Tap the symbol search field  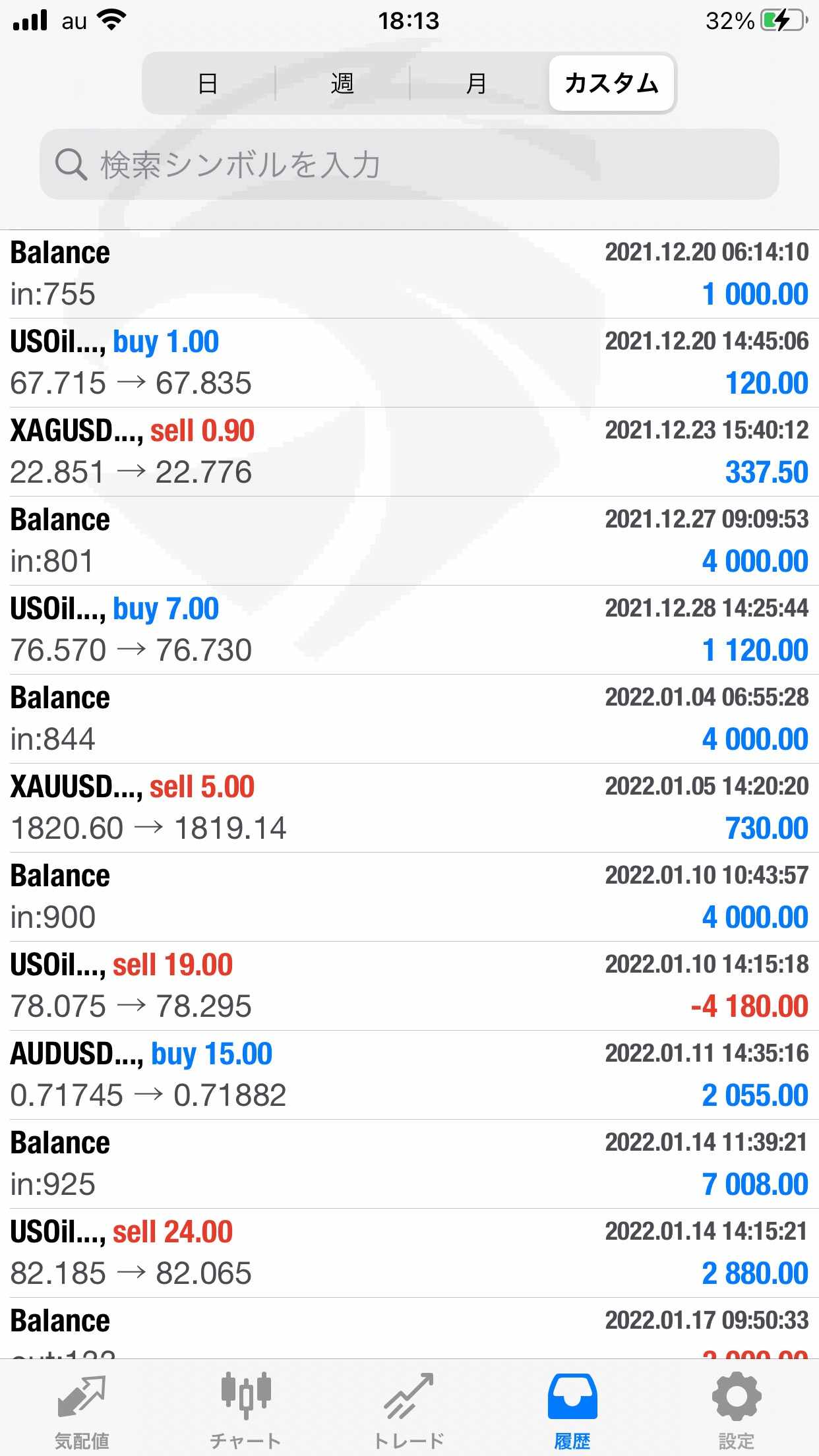(409, 164)
